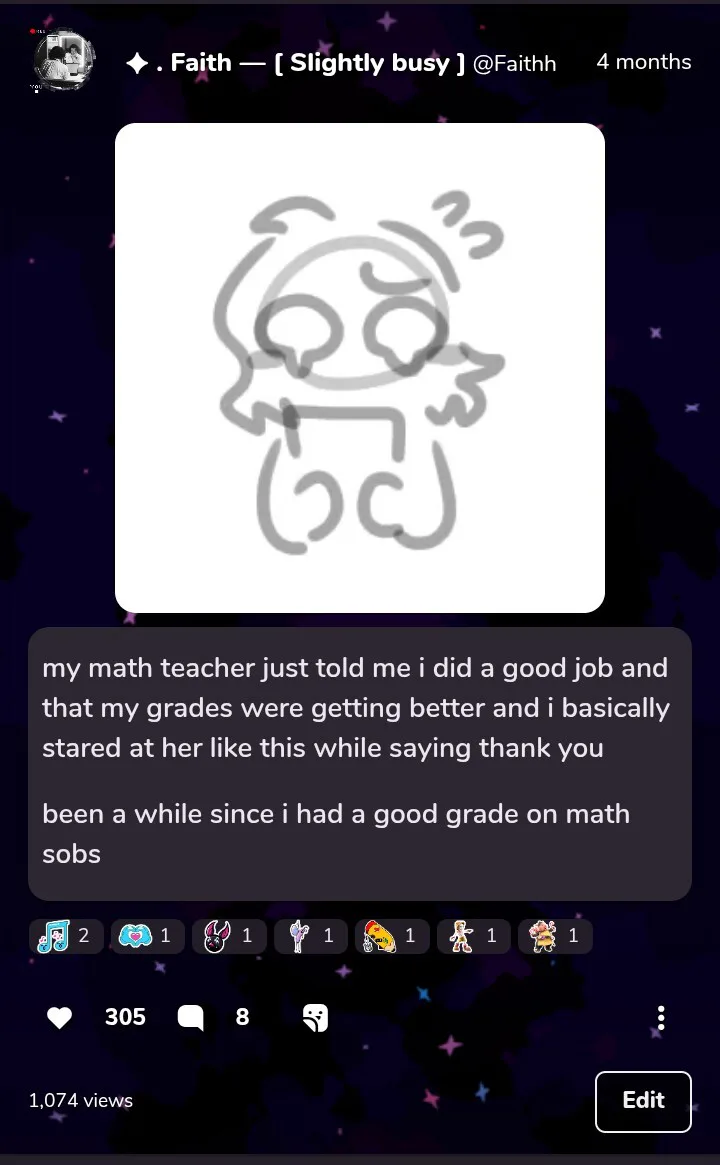Tap the music note sticker reaction
The height and width of the screenshot is (1165, 720).
(65, 936)
